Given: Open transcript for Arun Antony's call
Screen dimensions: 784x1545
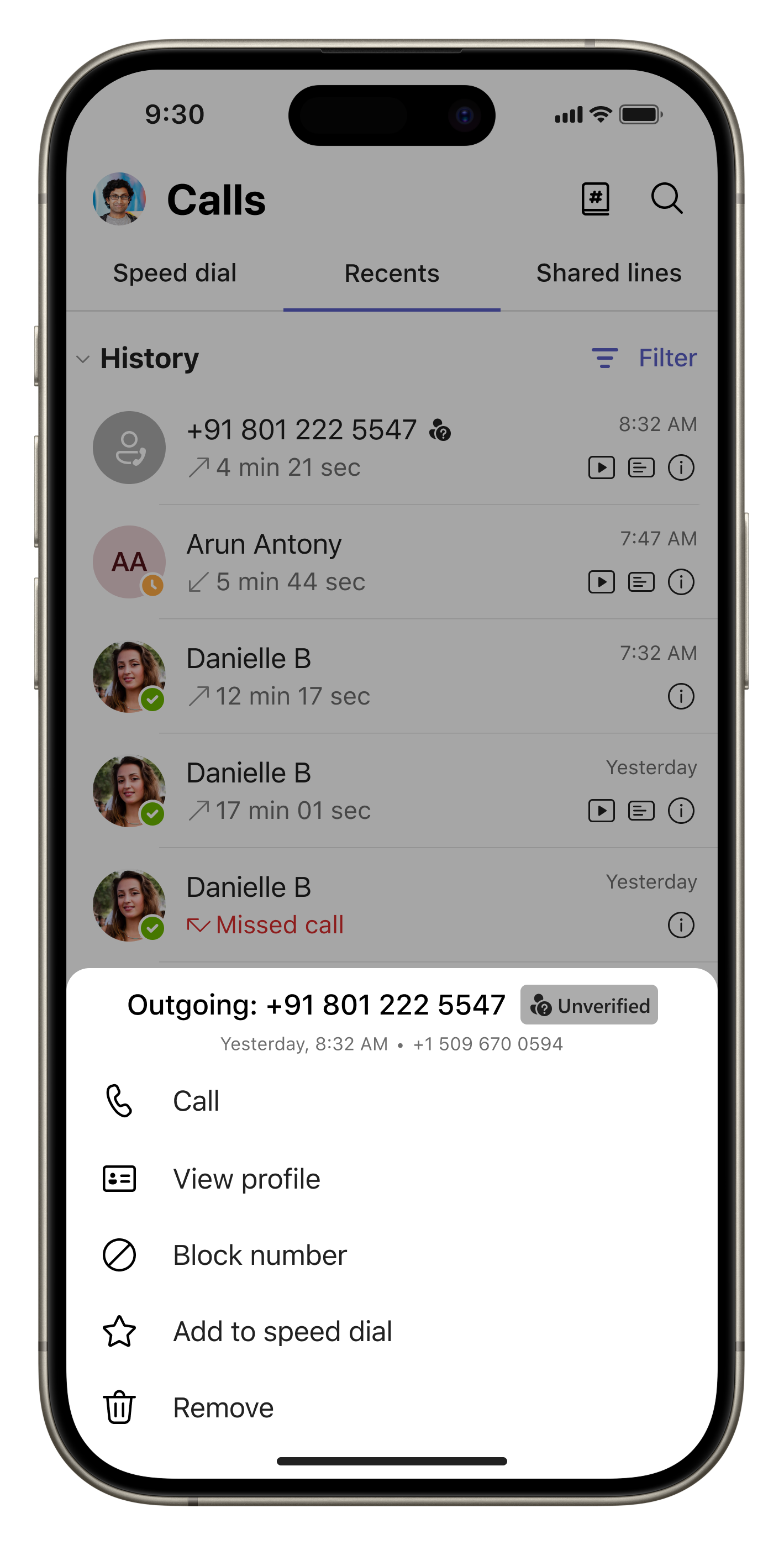Looking at the screenshot, I should coord(641,582).
